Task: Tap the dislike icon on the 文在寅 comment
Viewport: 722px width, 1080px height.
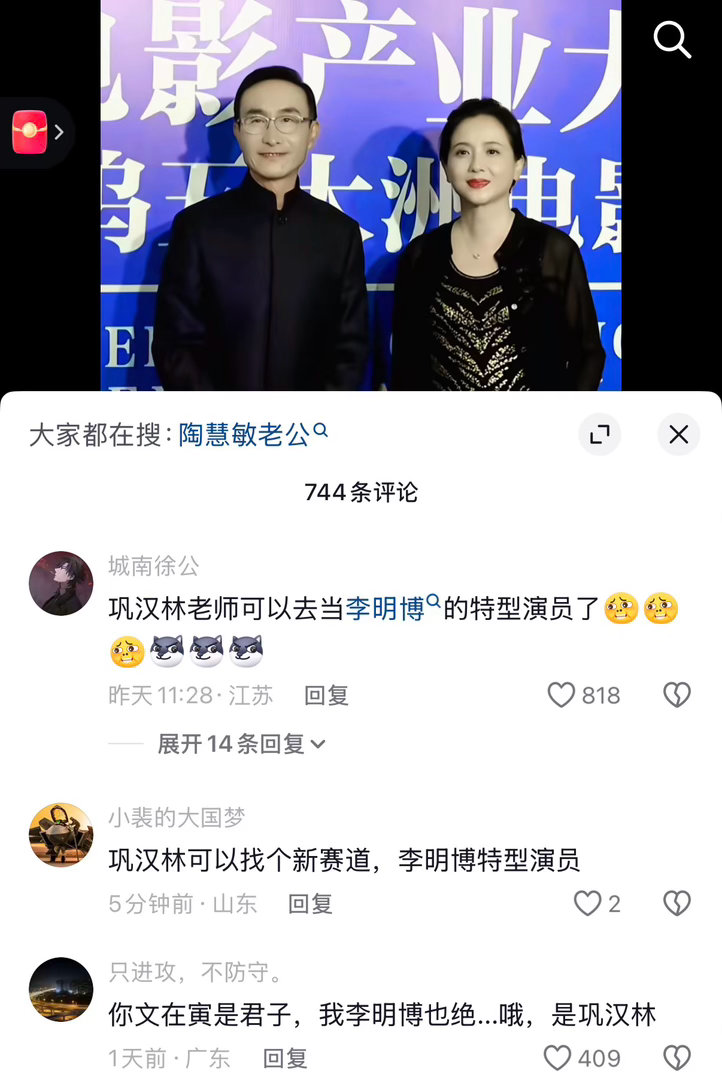Action: tap(677, 1057)
